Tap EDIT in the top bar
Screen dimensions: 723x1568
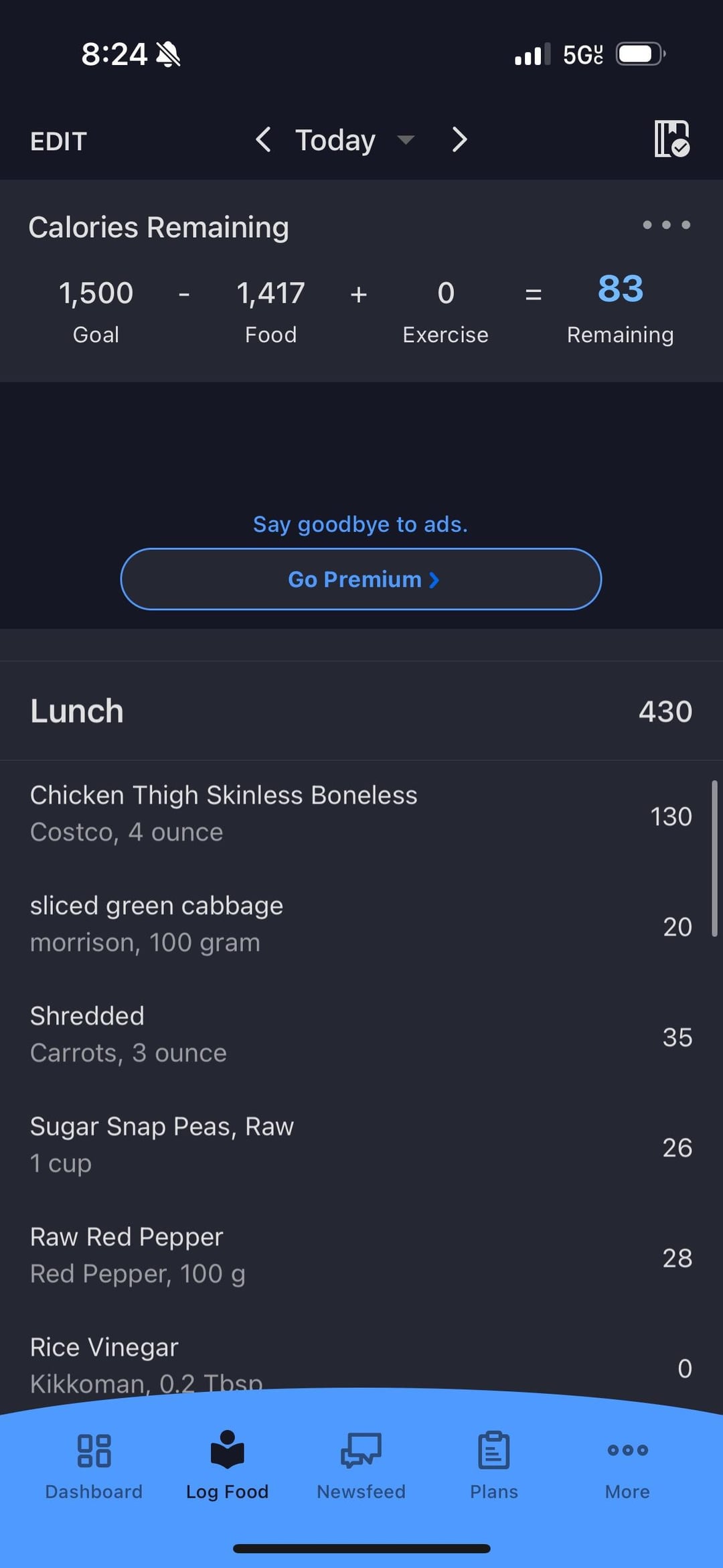coord(58,141)
